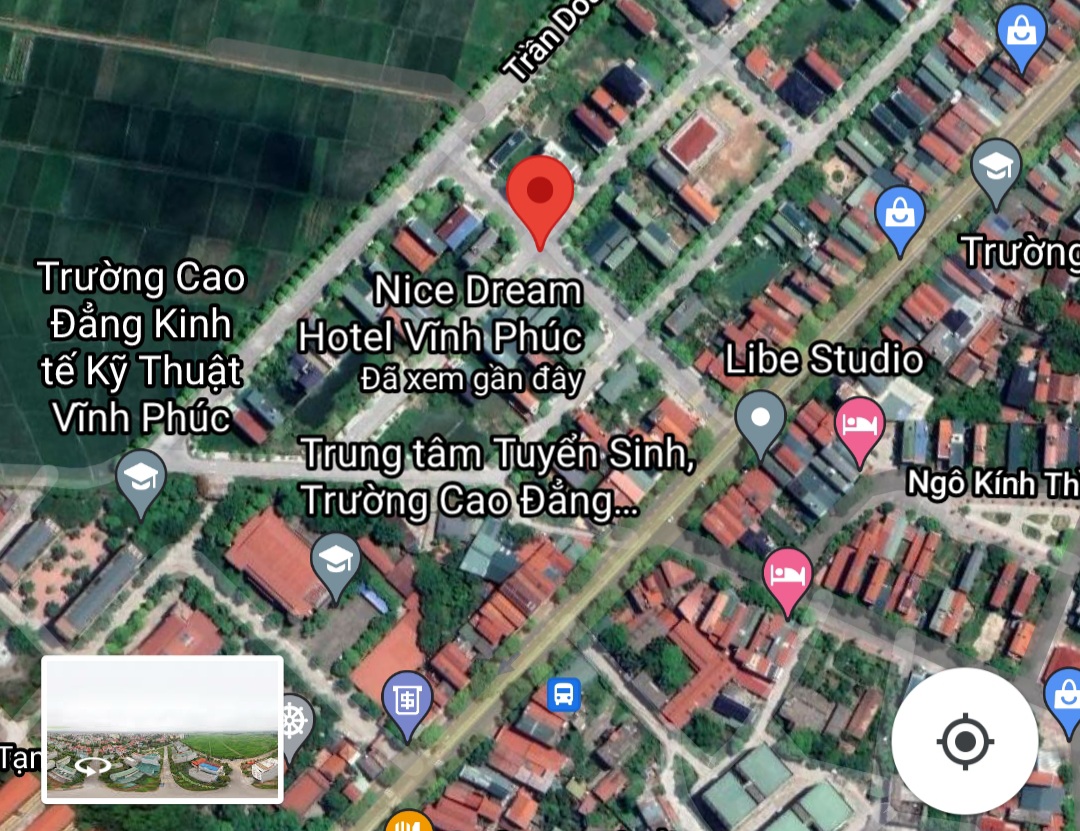Tap the blue bus stop marker
Screen dimensions: 1080x831
[x=564, y=693]
